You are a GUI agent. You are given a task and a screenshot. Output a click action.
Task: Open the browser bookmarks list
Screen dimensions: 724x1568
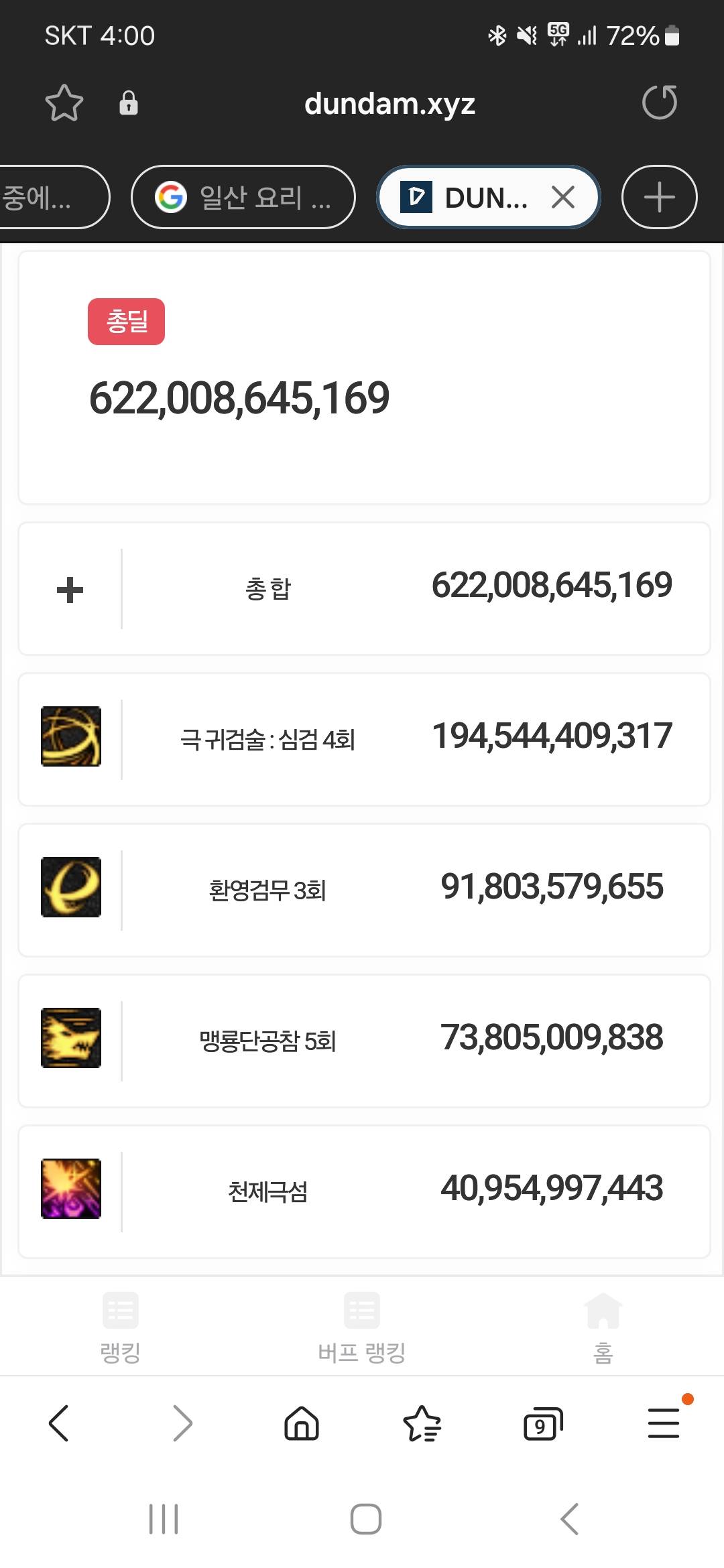(x=422, y=1423)
